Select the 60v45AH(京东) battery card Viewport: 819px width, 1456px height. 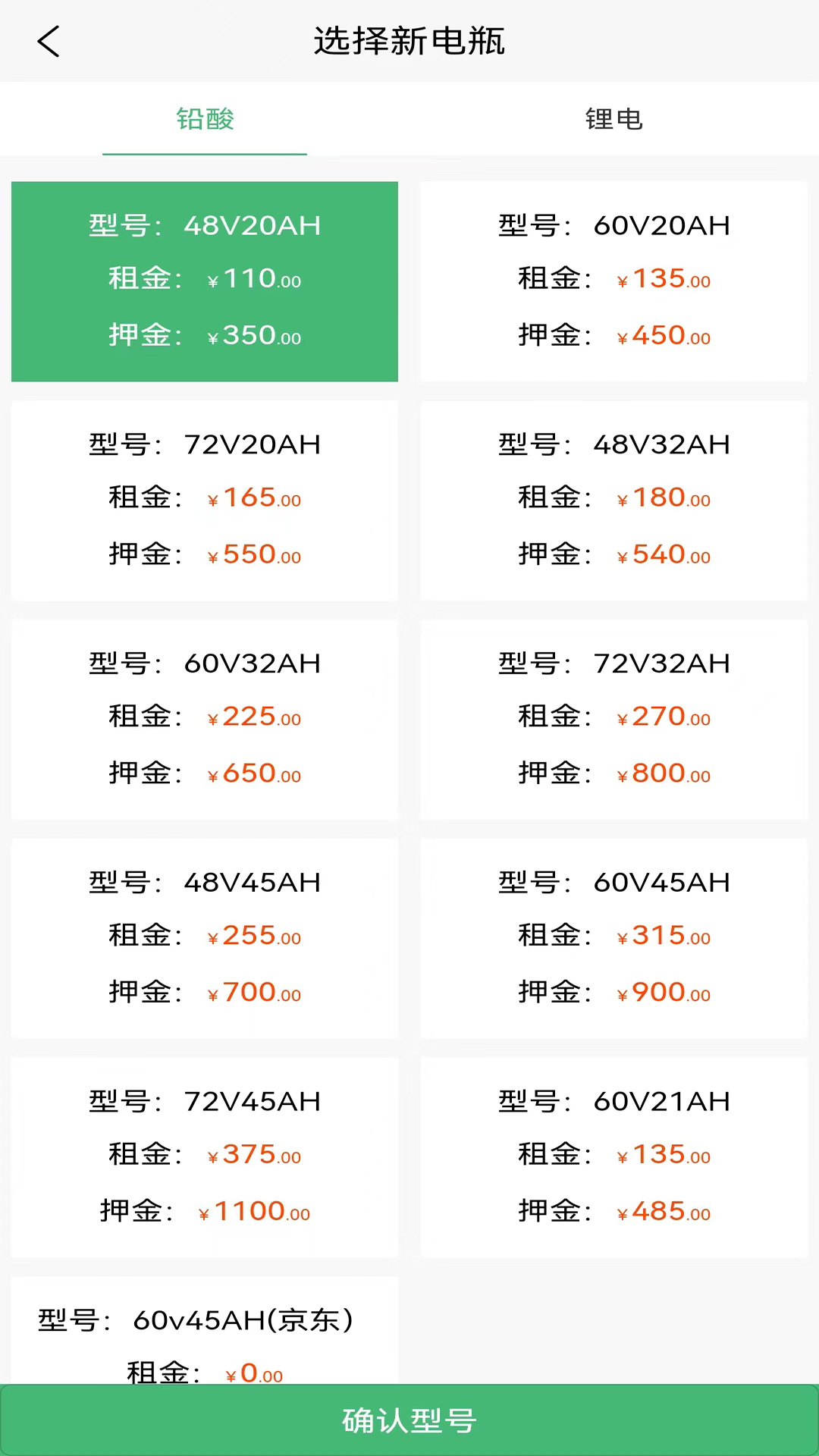coord(205,1331)
